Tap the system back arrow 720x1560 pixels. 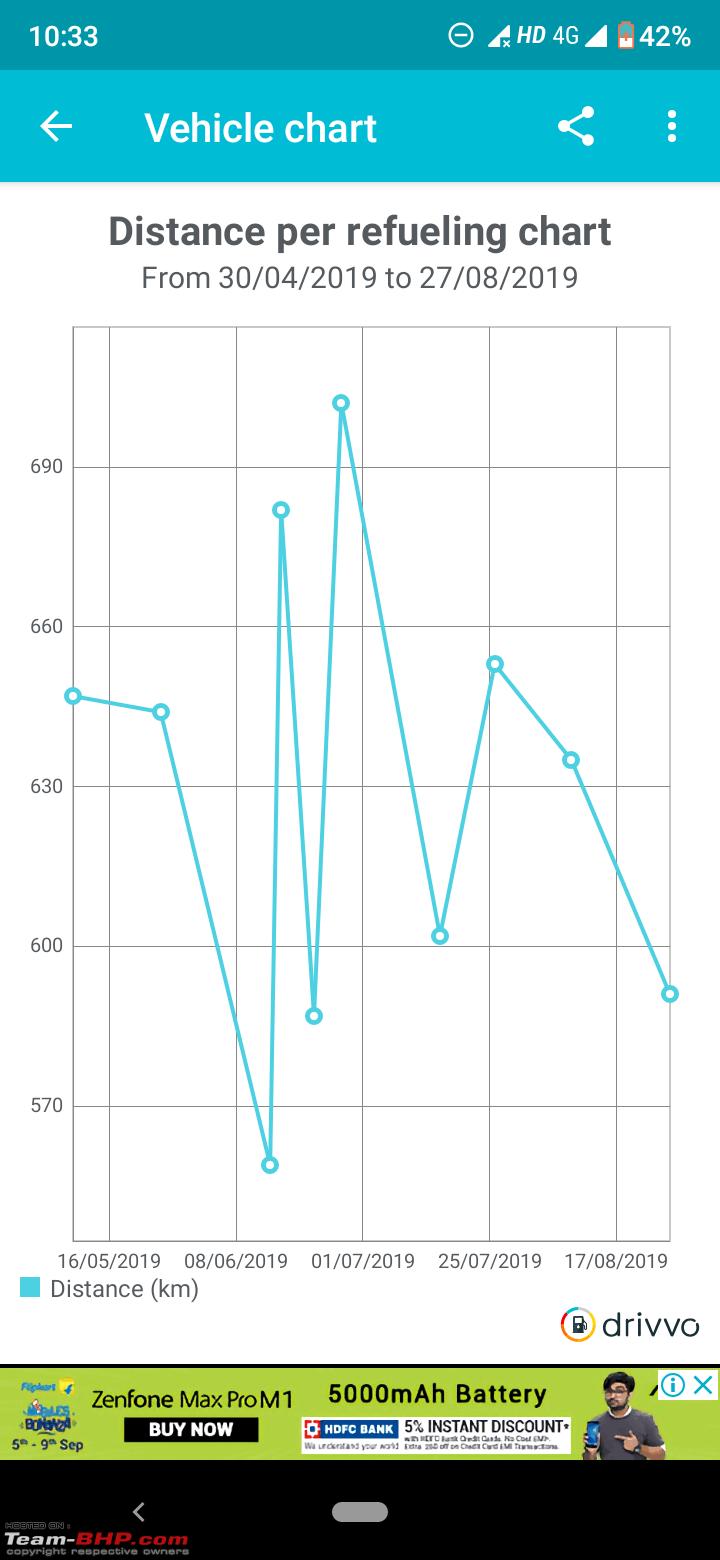pos(139,1511)
